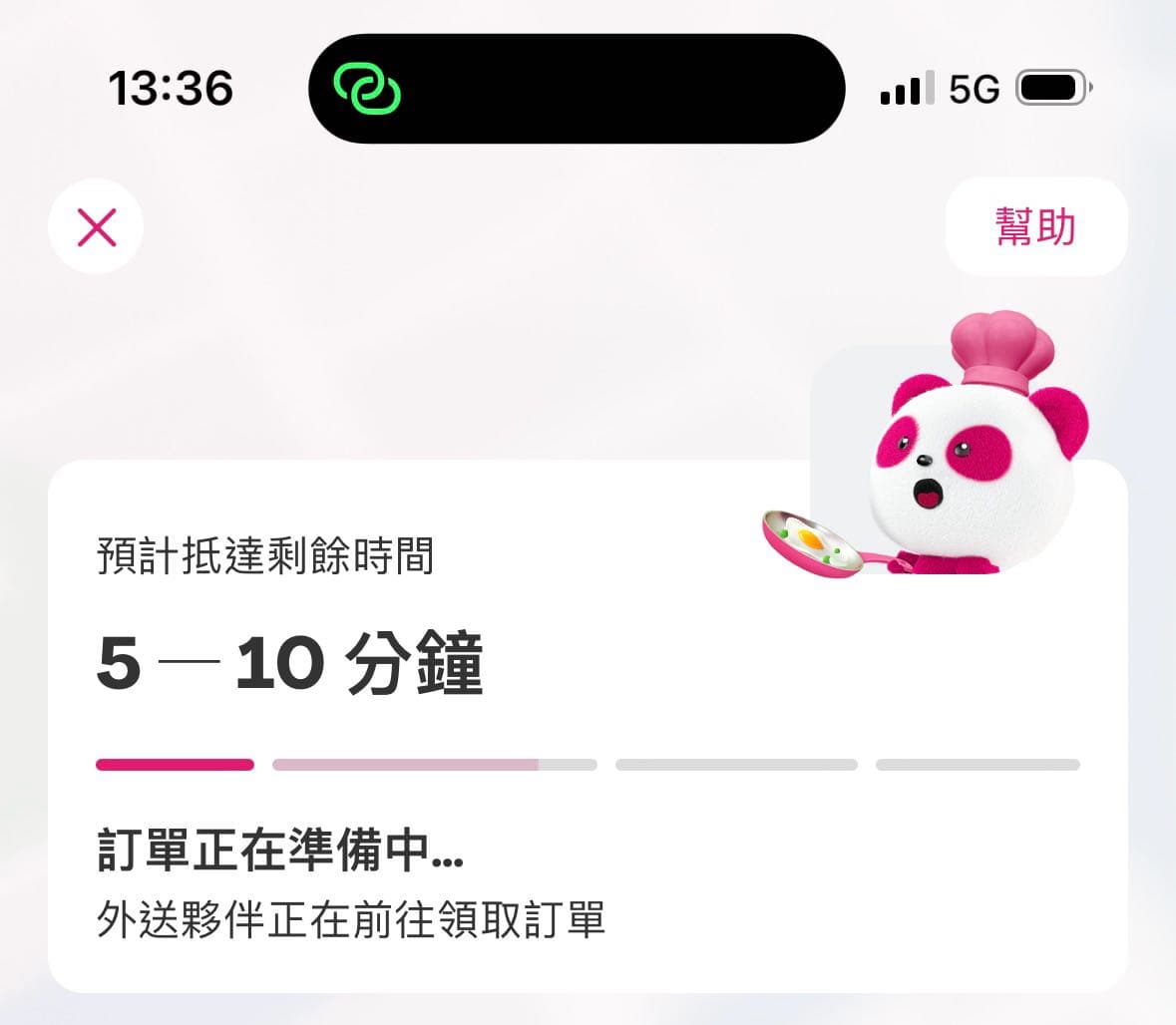Viewport: 1176px width, 1025px height.
Task: Close the order tracking screen
Action: click(x=96, y=227)
